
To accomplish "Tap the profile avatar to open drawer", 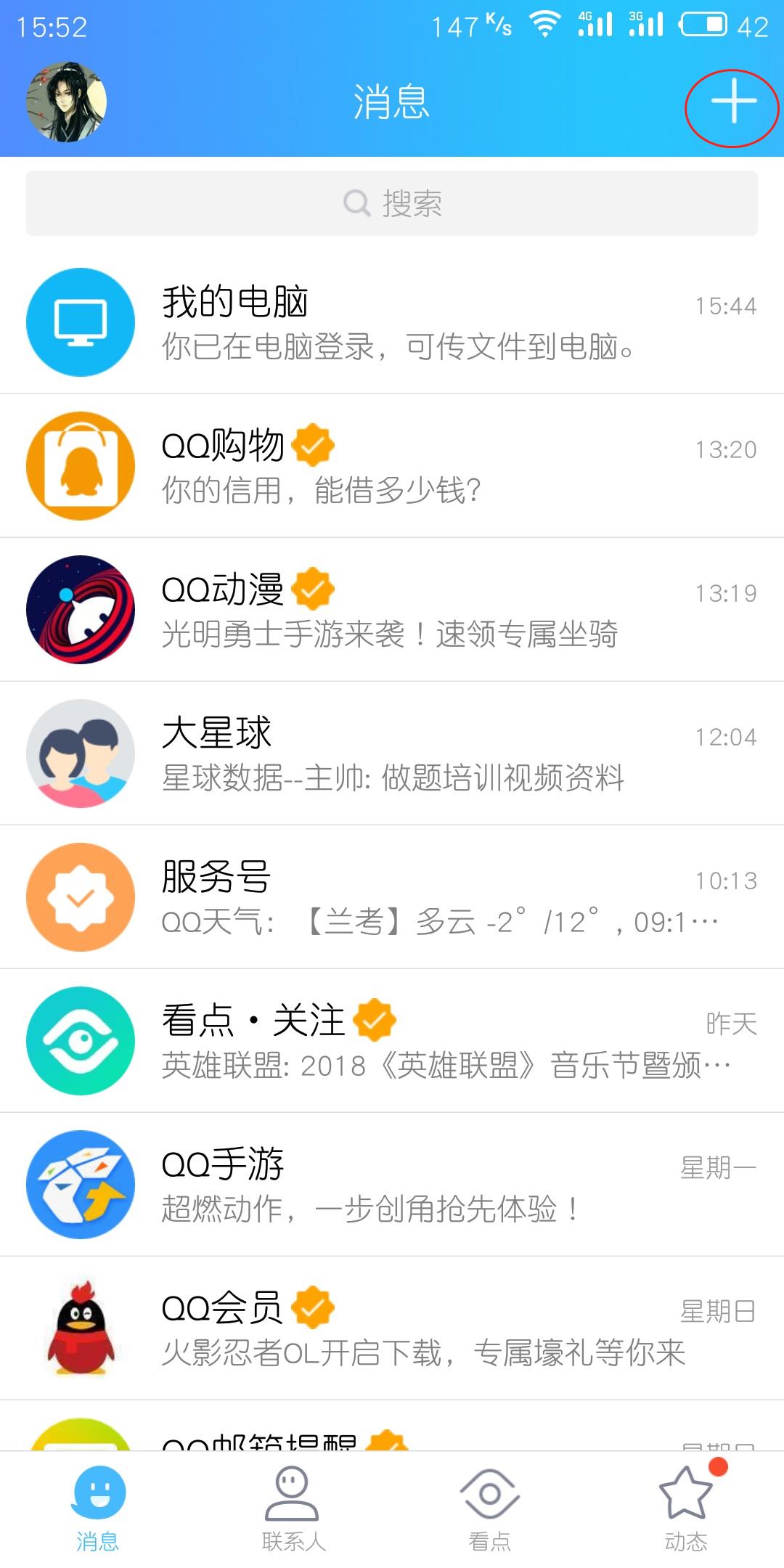I will (x=66, y=102).
